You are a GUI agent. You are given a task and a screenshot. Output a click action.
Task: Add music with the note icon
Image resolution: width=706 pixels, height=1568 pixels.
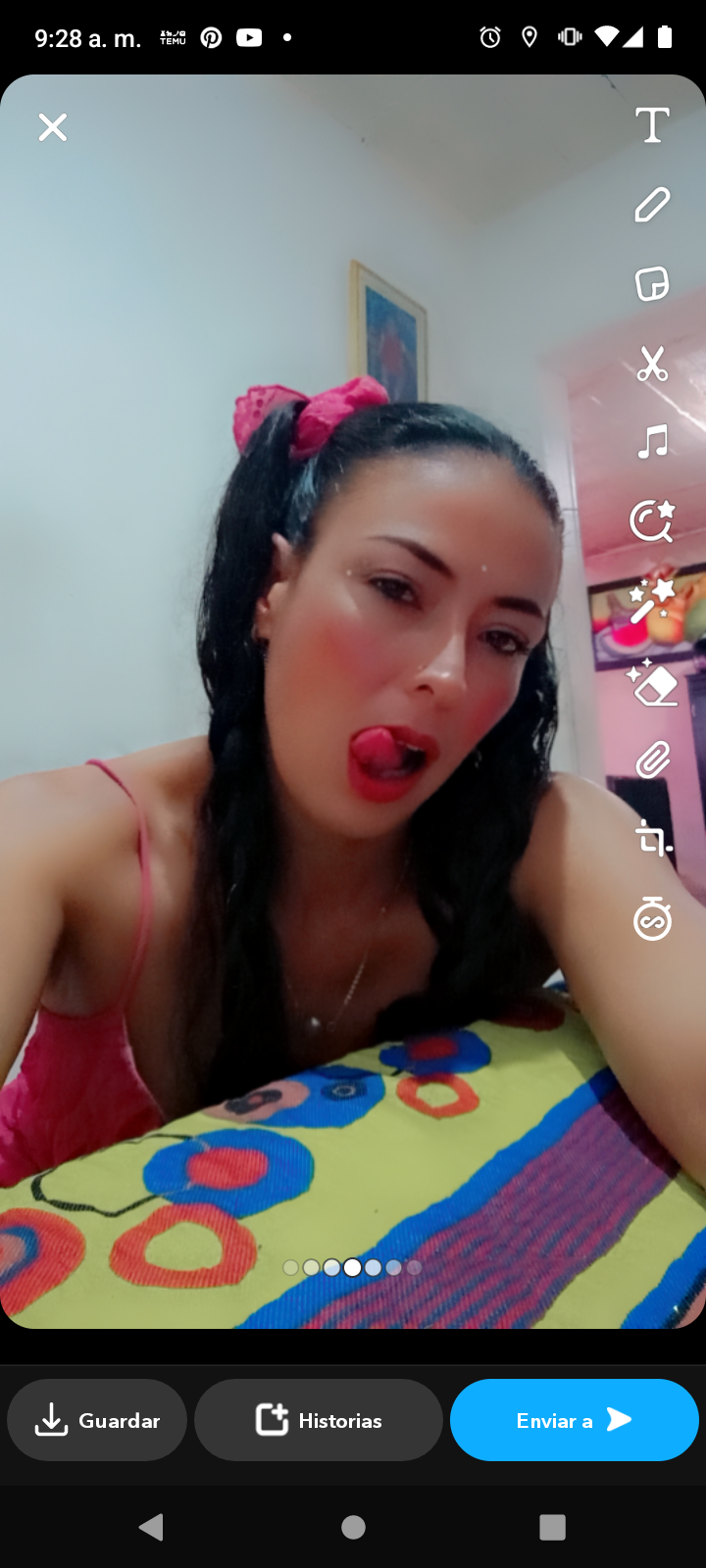point(652,442)
